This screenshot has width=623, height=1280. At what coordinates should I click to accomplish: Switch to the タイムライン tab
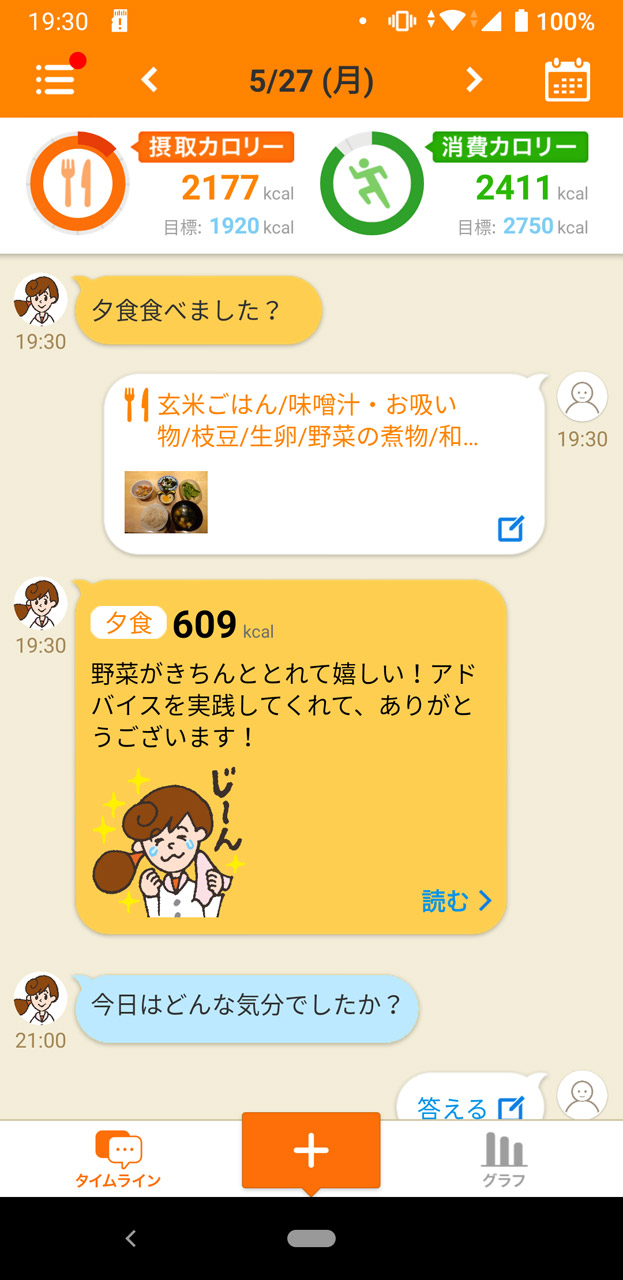click(x=118, y=1160)
